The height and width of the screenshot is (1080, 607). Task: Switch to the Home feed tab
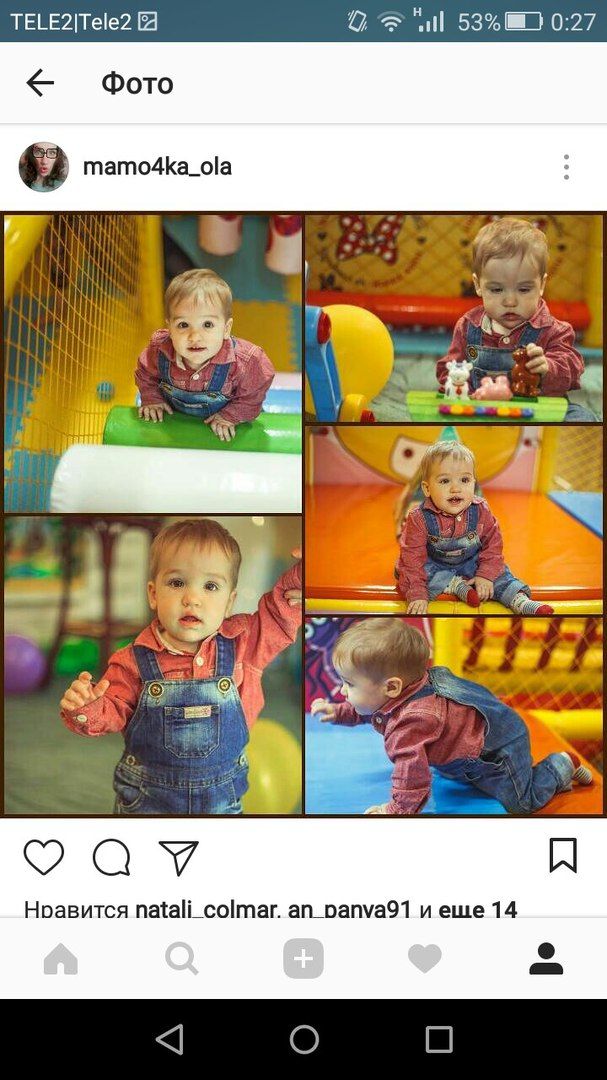pyautogui.click(x=61, y=959)
